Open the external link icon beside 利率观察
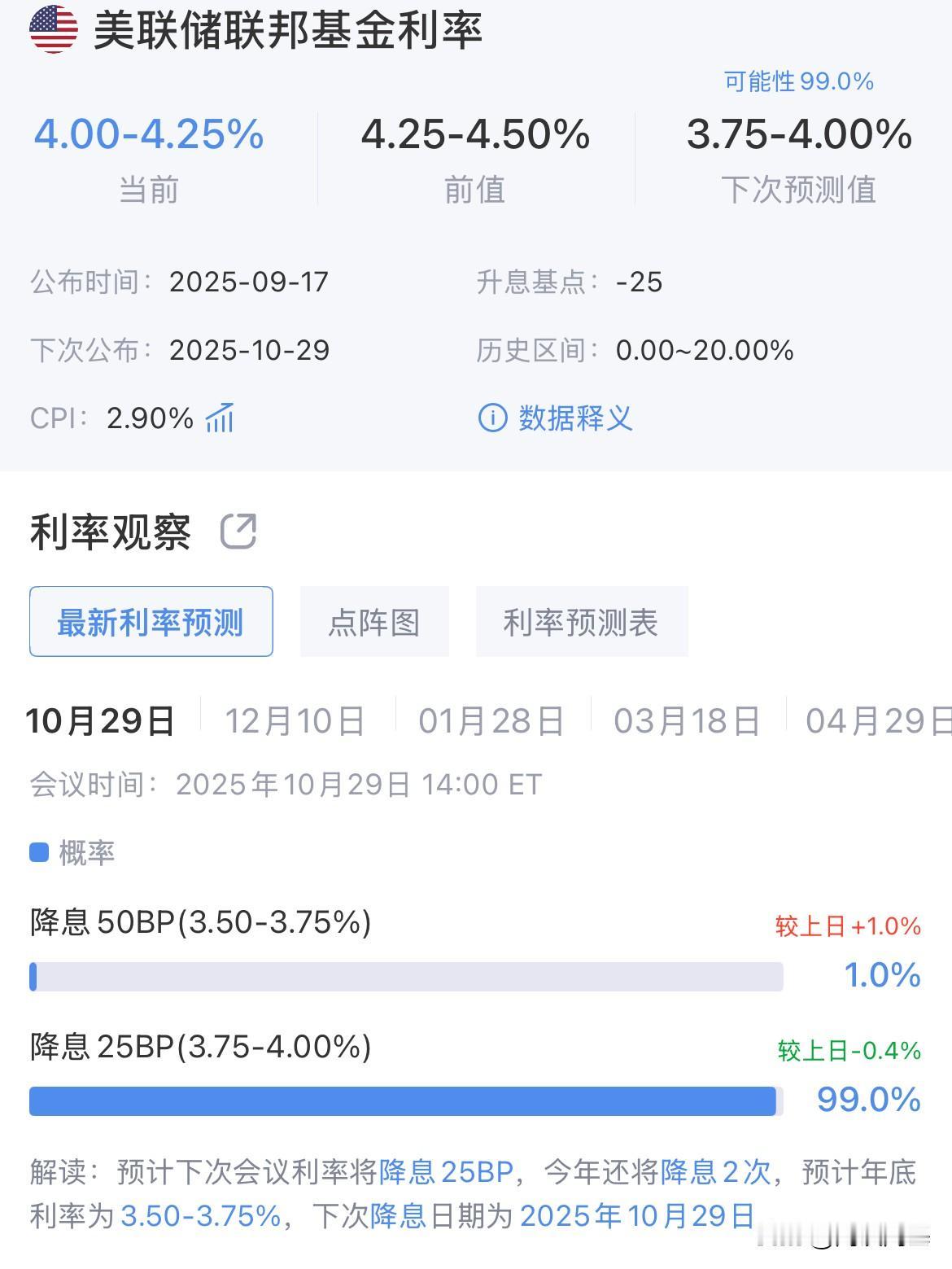The image size is (952, 1269). pyautogui.click(x=238, y=532)
